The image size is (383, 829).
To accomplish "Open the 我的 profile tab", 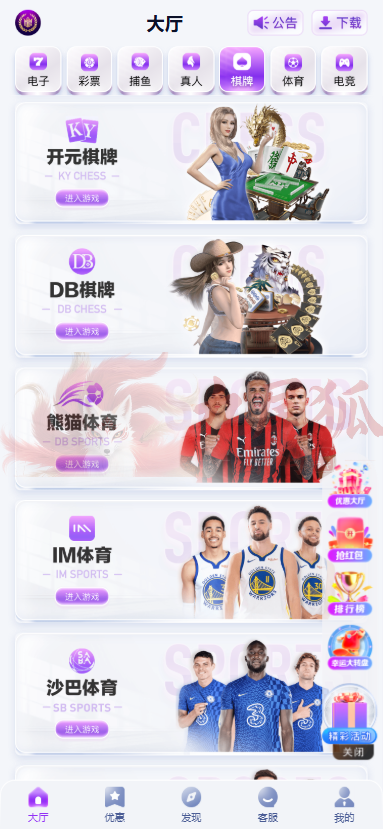I will [x=344, y=805].
